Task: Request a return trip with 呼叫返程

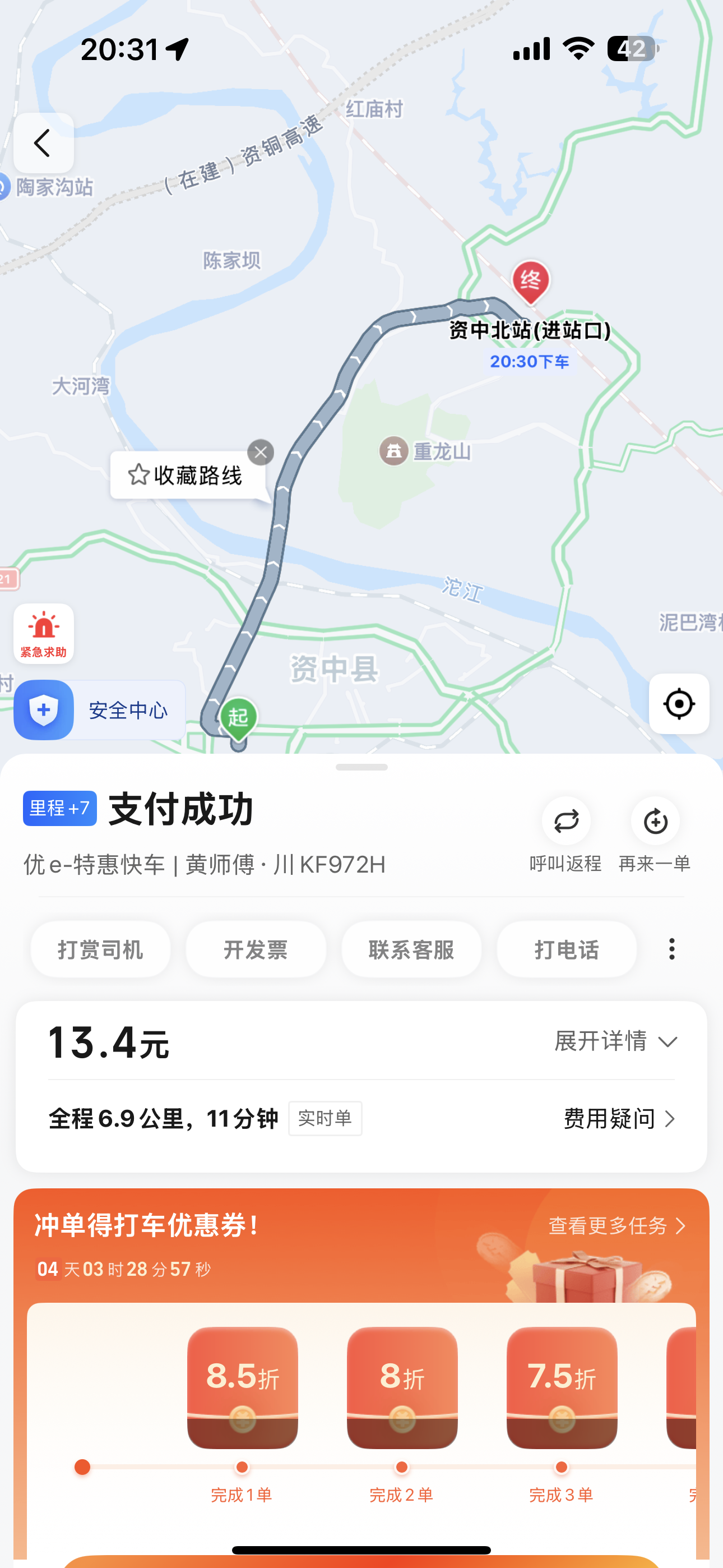Action: coord(566,834)
